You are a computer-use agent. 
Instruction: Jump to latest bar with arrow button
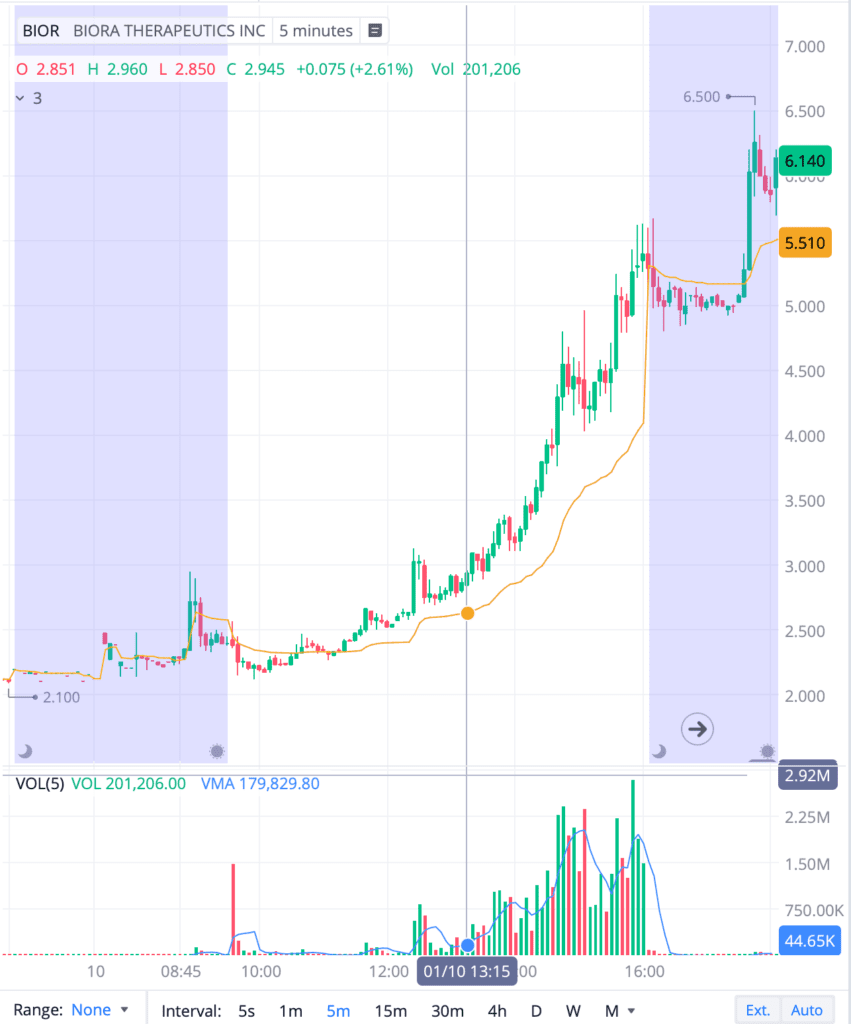[698, 729]
